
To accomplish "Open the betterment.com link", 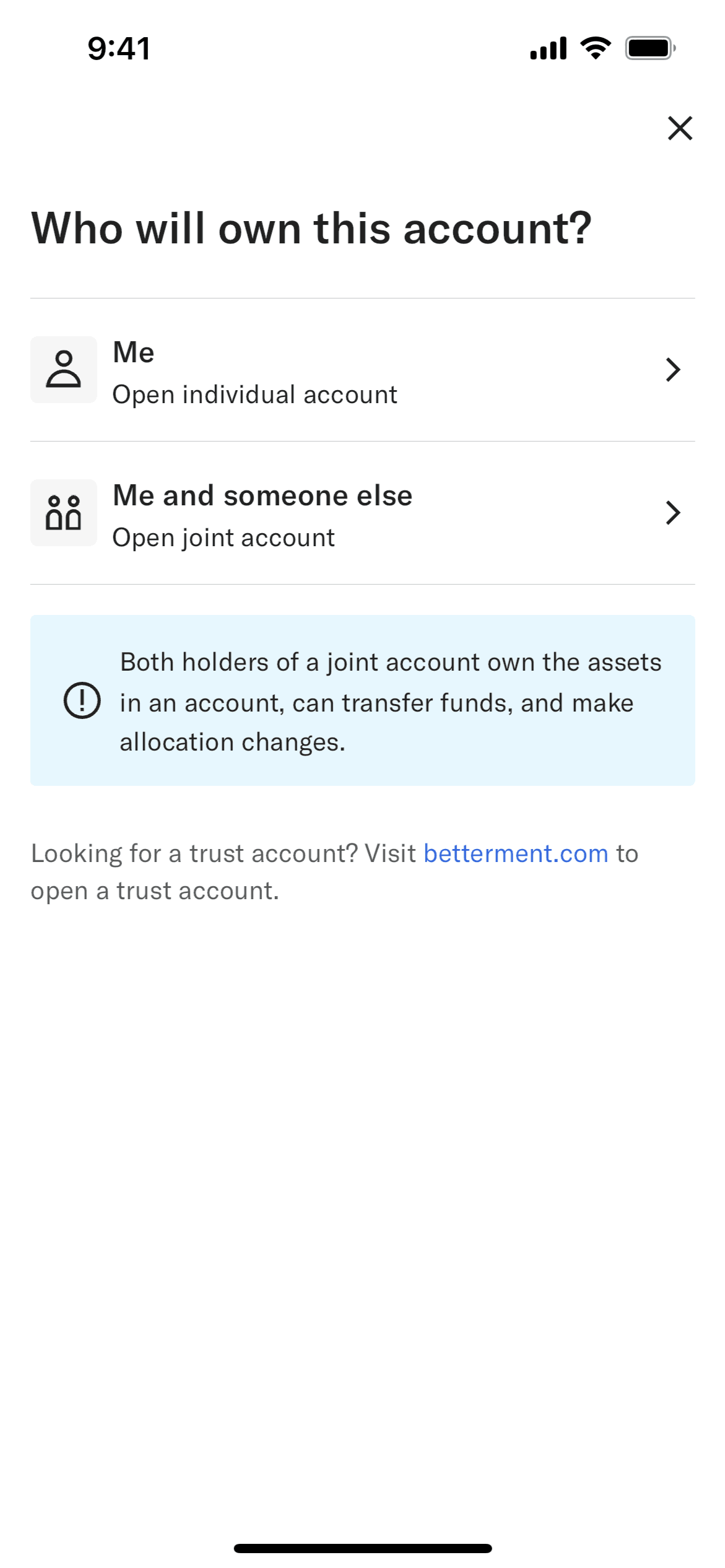I will tap(515, 854).
